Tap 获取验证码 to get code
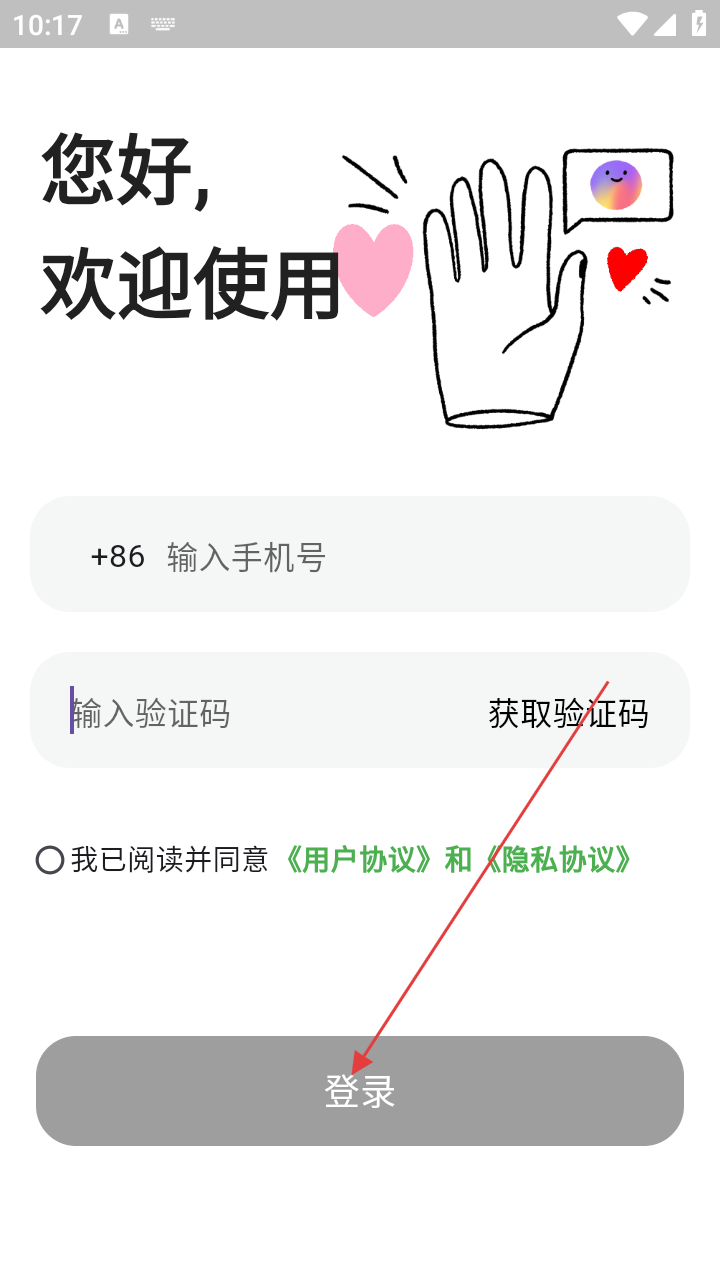720x1280 pixels. coord(568,713)
